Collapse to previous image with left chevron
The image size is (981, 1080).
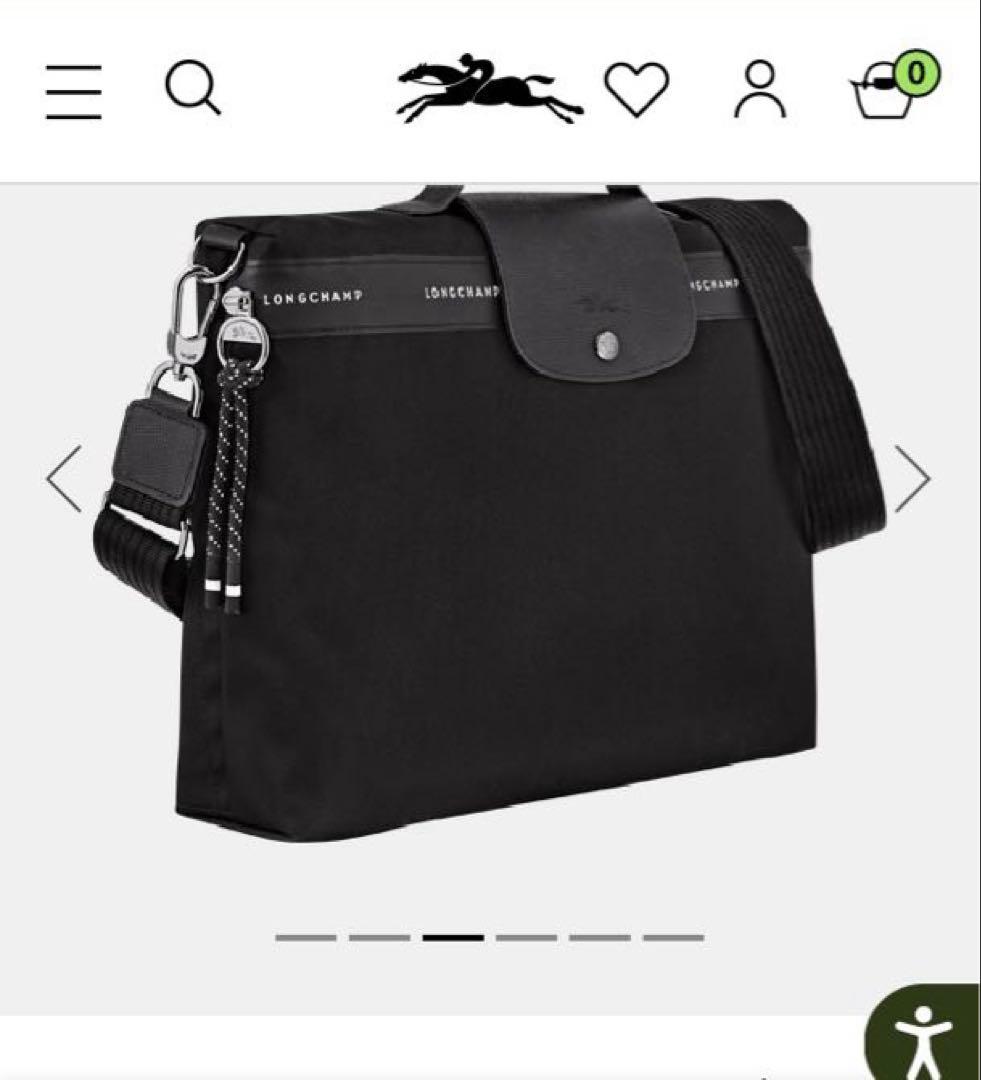(x=62, y=480)
